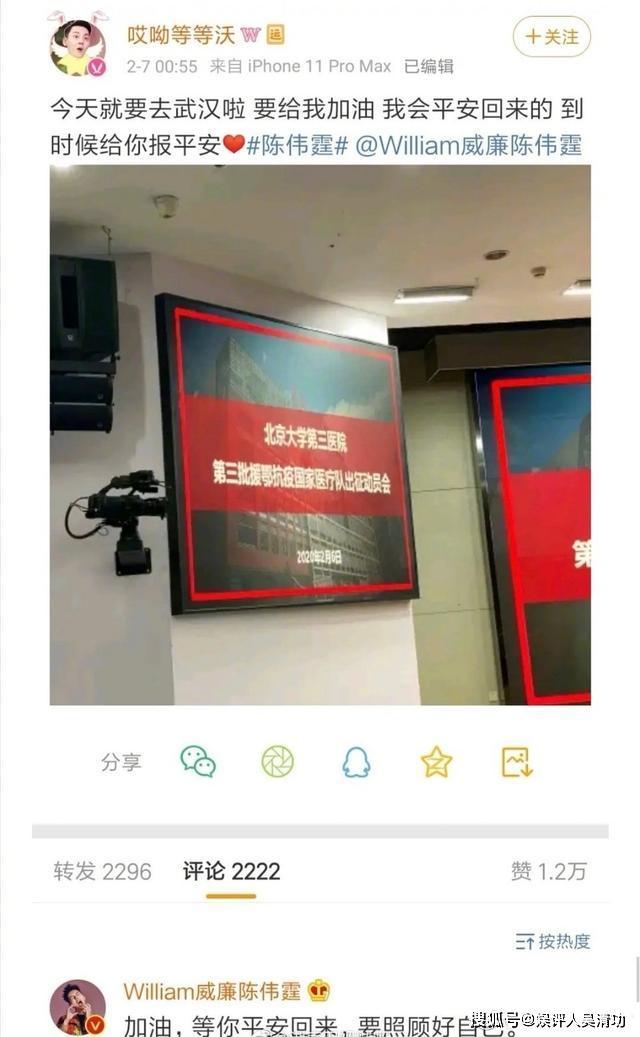Open William威廉陈伟霆's commenter profile
The height and width of the screenshot is (1037, 640).
tap(78, 1005)
